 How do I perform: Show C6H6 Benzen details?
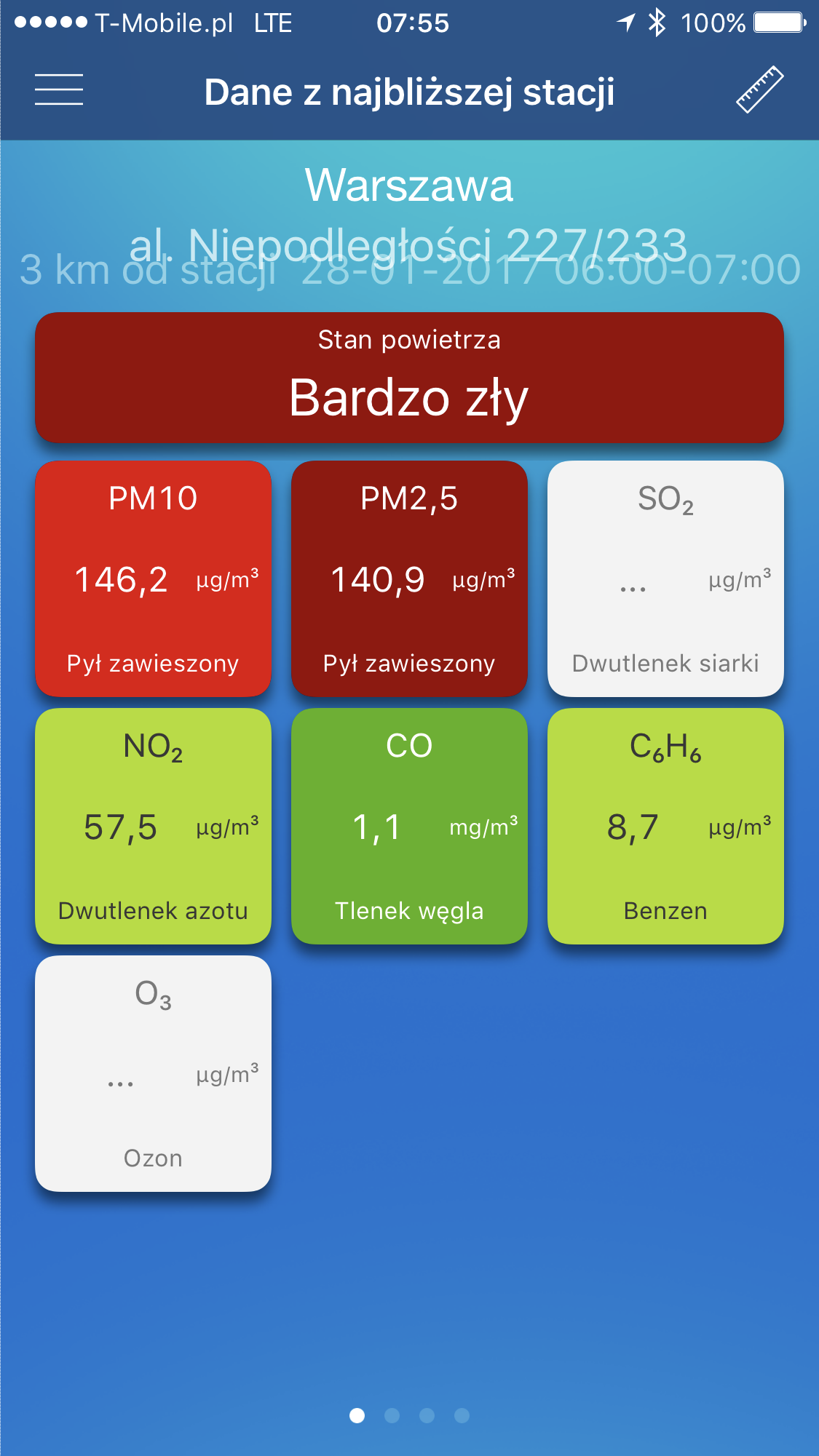pyautogui.click(x=665, y=826)
